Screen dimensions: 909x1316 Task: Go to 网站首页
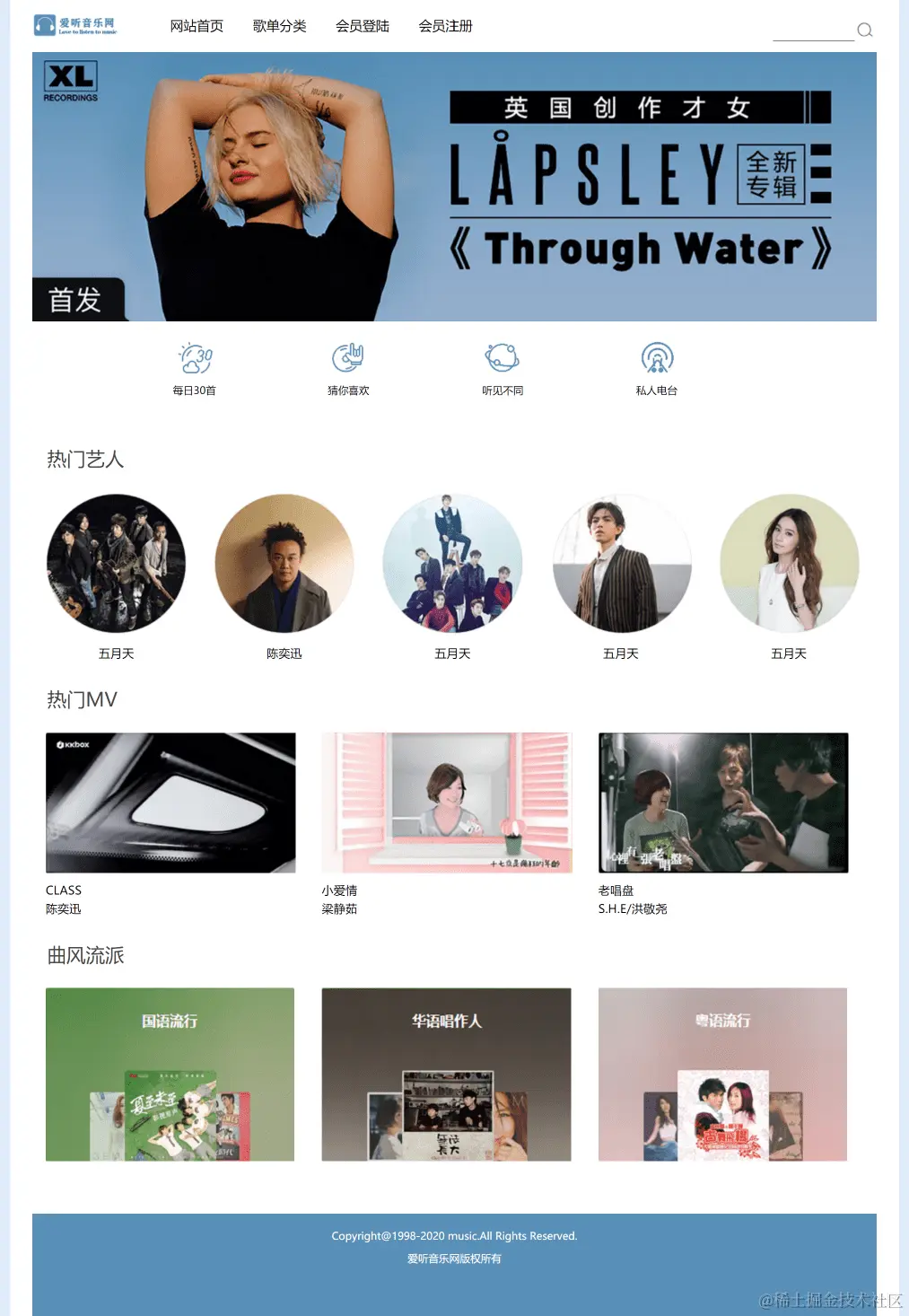pyautogui.click(x=197, y=26)
